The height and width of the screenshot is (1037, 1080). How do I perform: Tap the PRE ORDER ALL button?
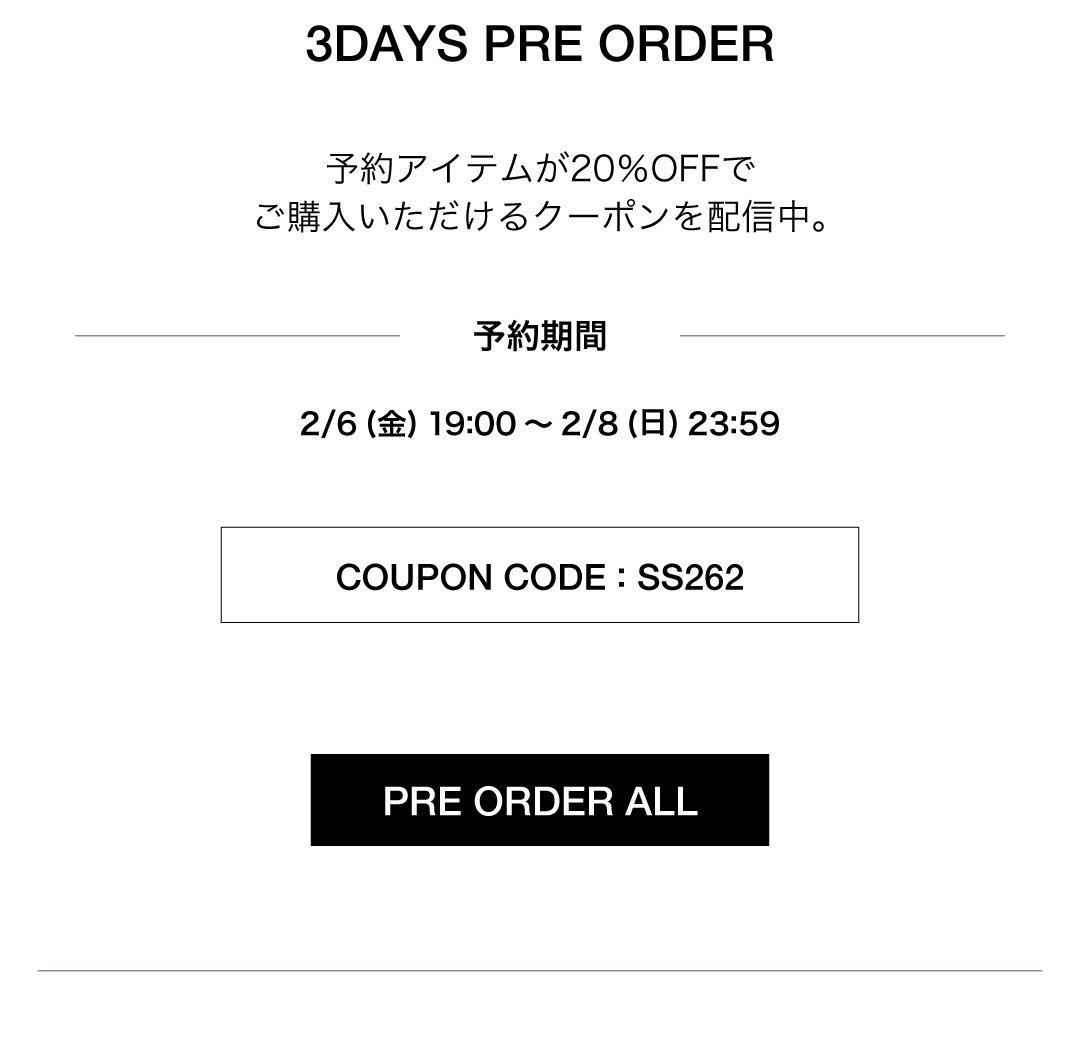pos(539,800)
